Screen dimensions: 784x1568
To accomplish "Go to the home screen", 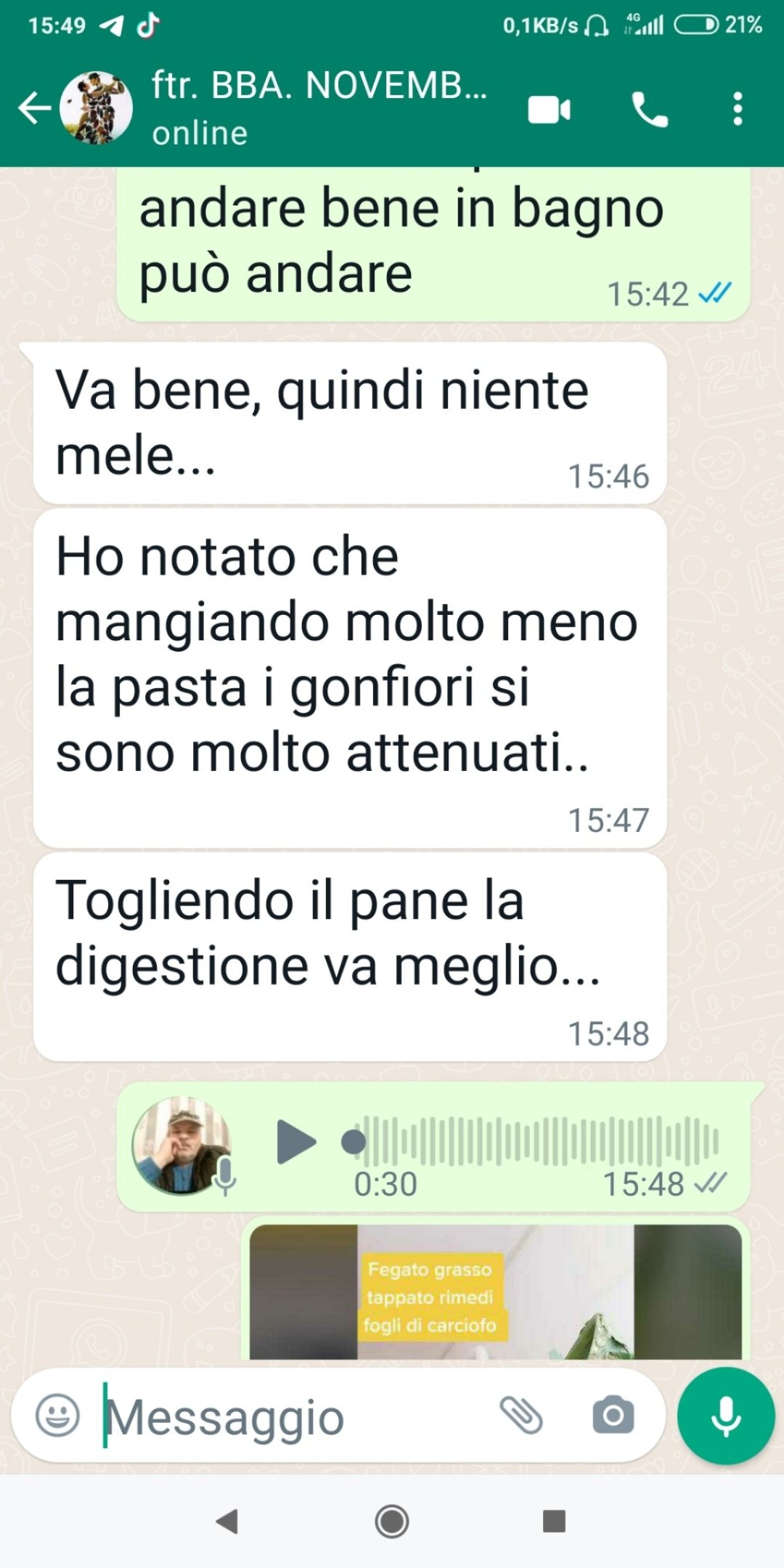I will click(392, 1521).
